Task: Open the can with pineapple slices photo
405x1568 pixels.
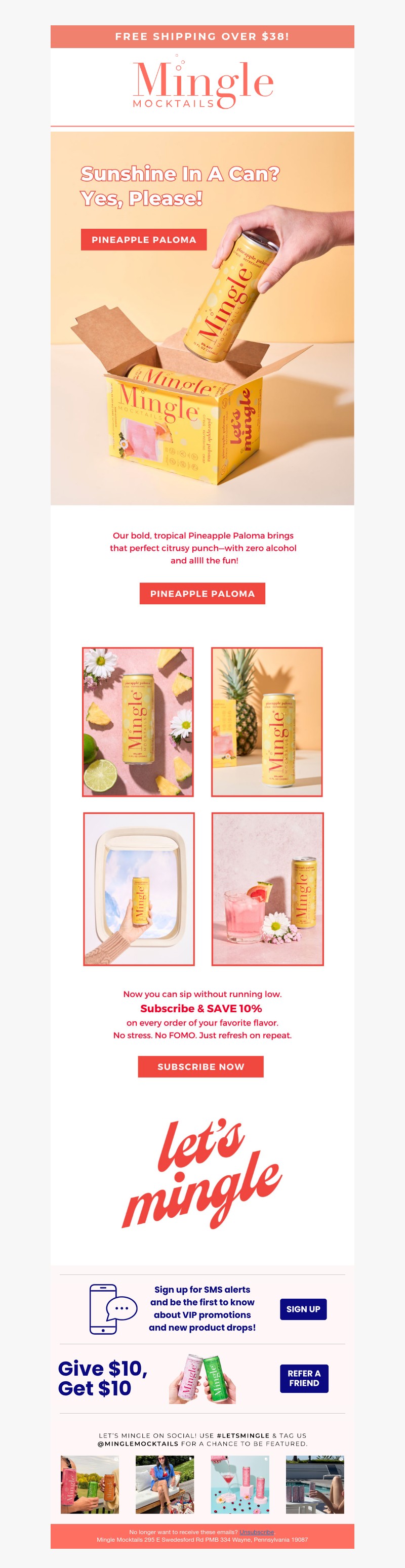Action: click(138, 721)
